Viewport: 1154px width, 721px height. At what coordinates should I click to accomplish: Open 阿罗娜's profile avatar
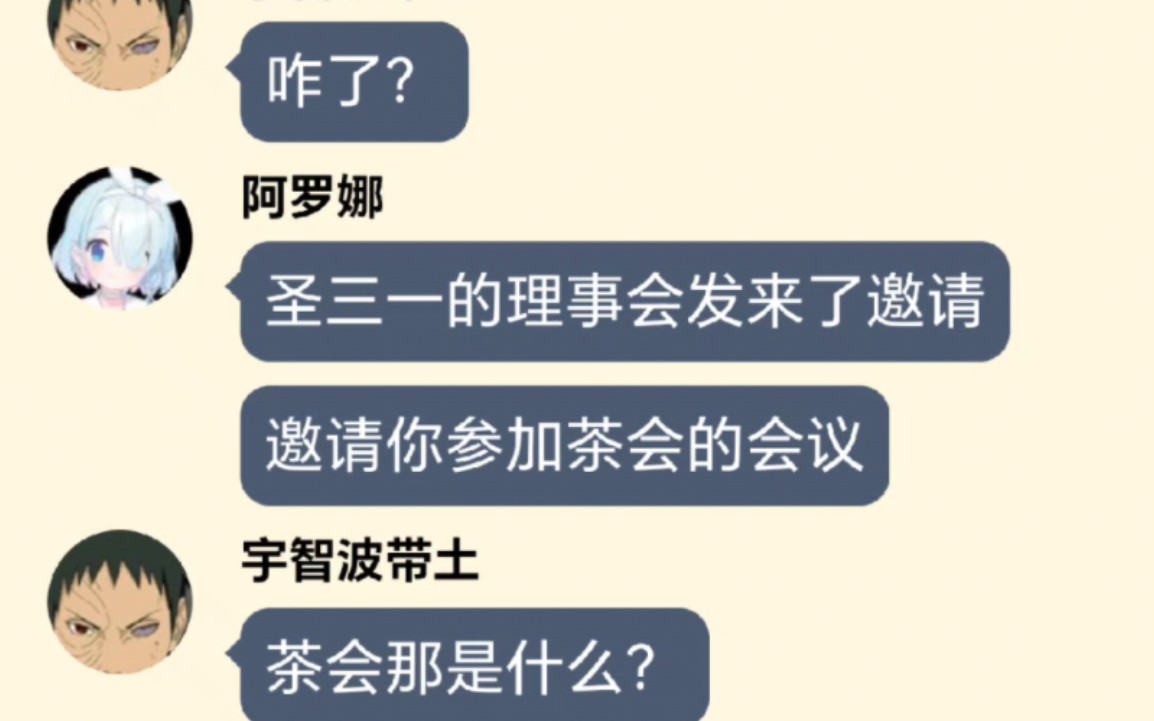[x=120, y=238]
